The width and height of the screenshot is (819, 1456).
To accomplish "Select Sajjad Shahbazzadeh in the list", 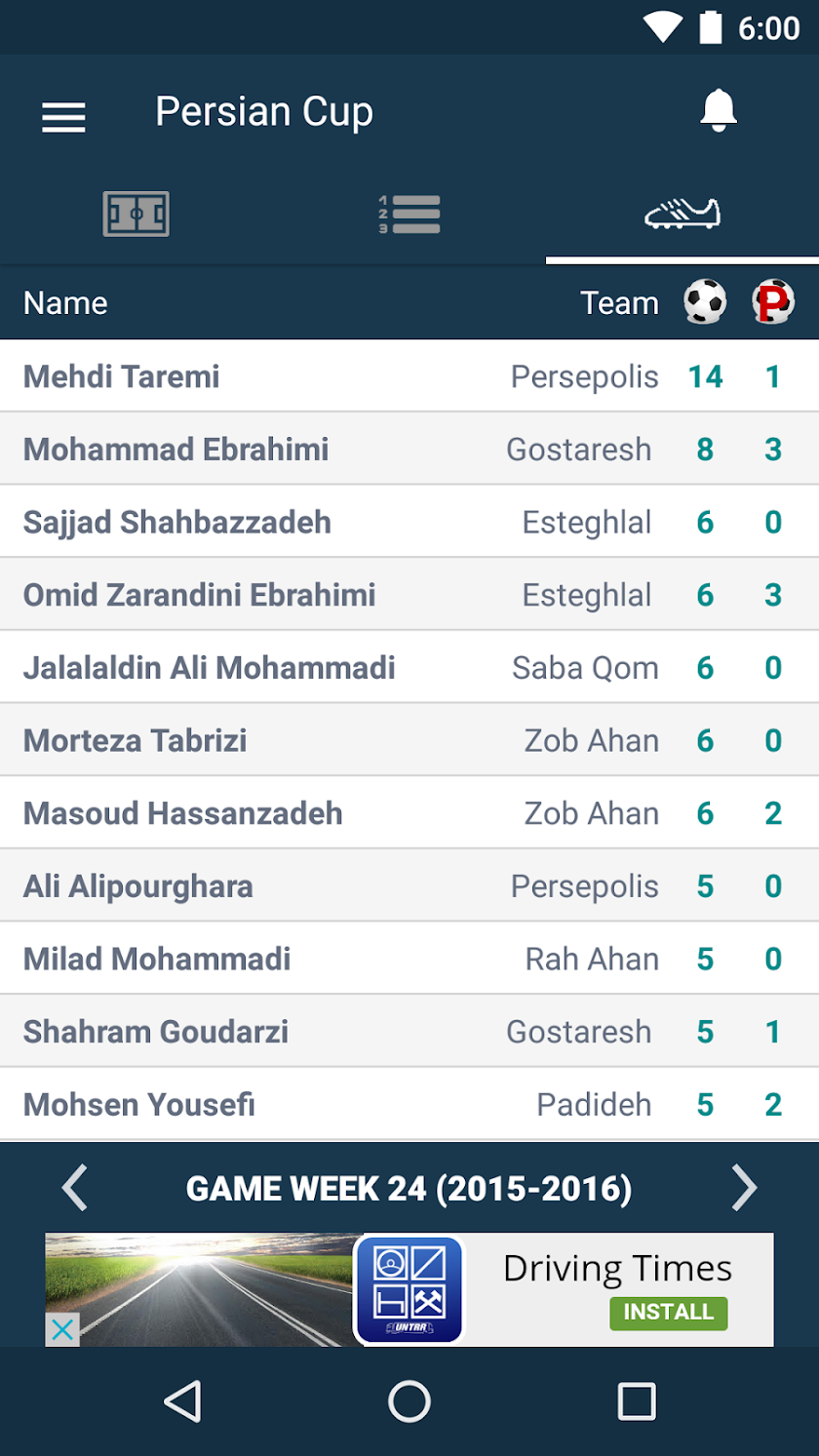I will [x=409, y=522].
